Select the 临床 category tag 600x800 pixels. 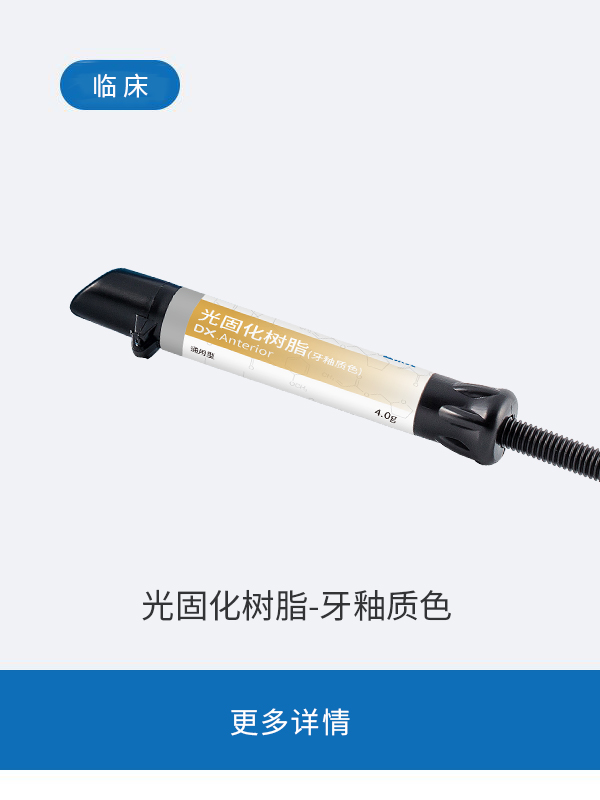pyautogui.click(x=120, y=85)
